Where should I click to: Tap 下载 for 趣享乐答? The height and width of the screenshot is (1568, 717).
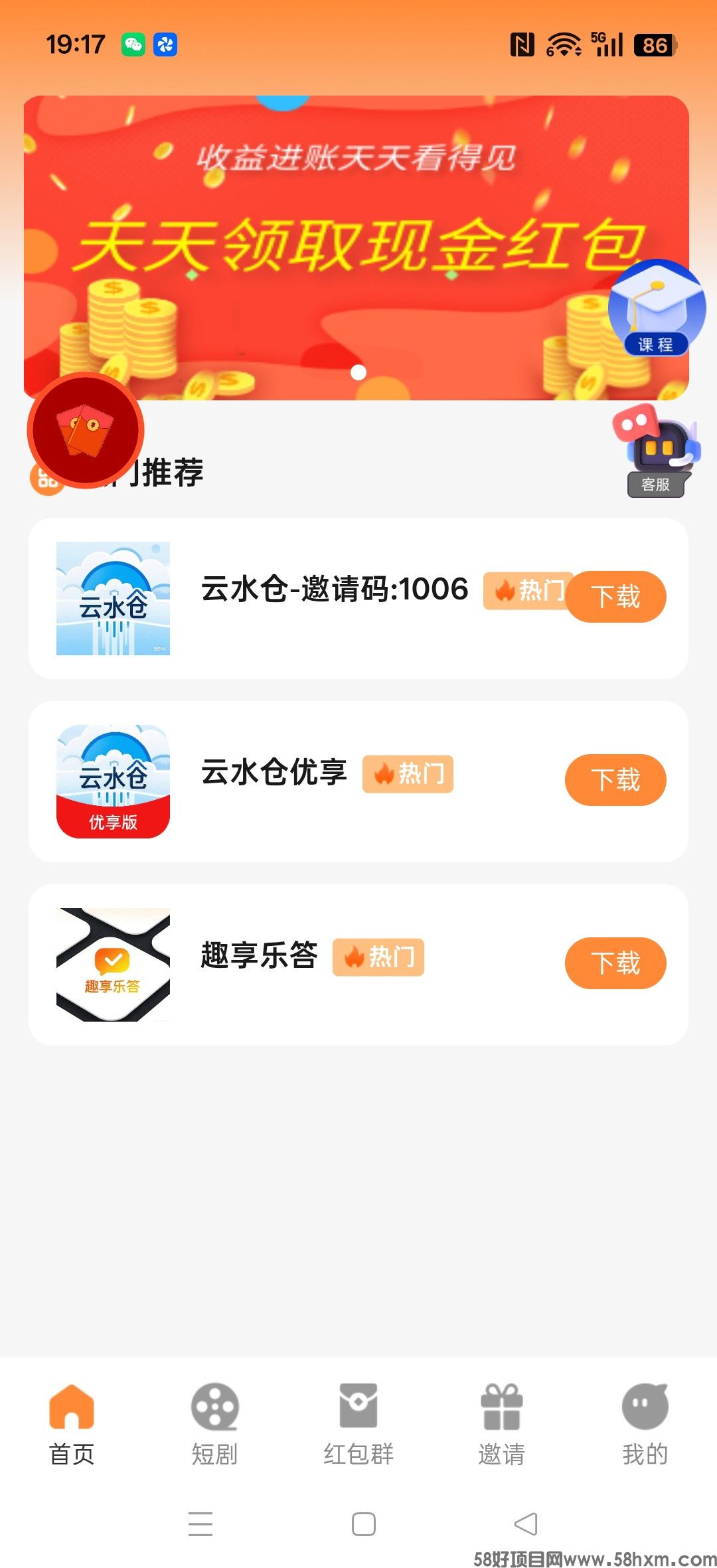(615, 963)
